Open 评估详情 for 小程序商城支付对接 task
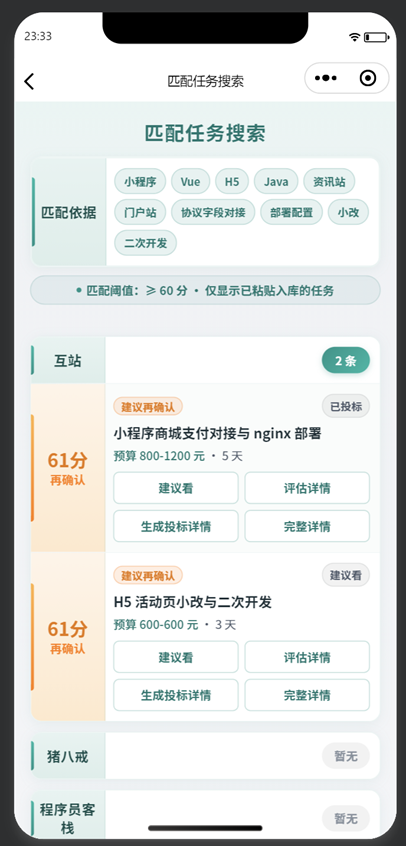The width and height of the screenshot is (406, 846). click(x=307, y=488)
